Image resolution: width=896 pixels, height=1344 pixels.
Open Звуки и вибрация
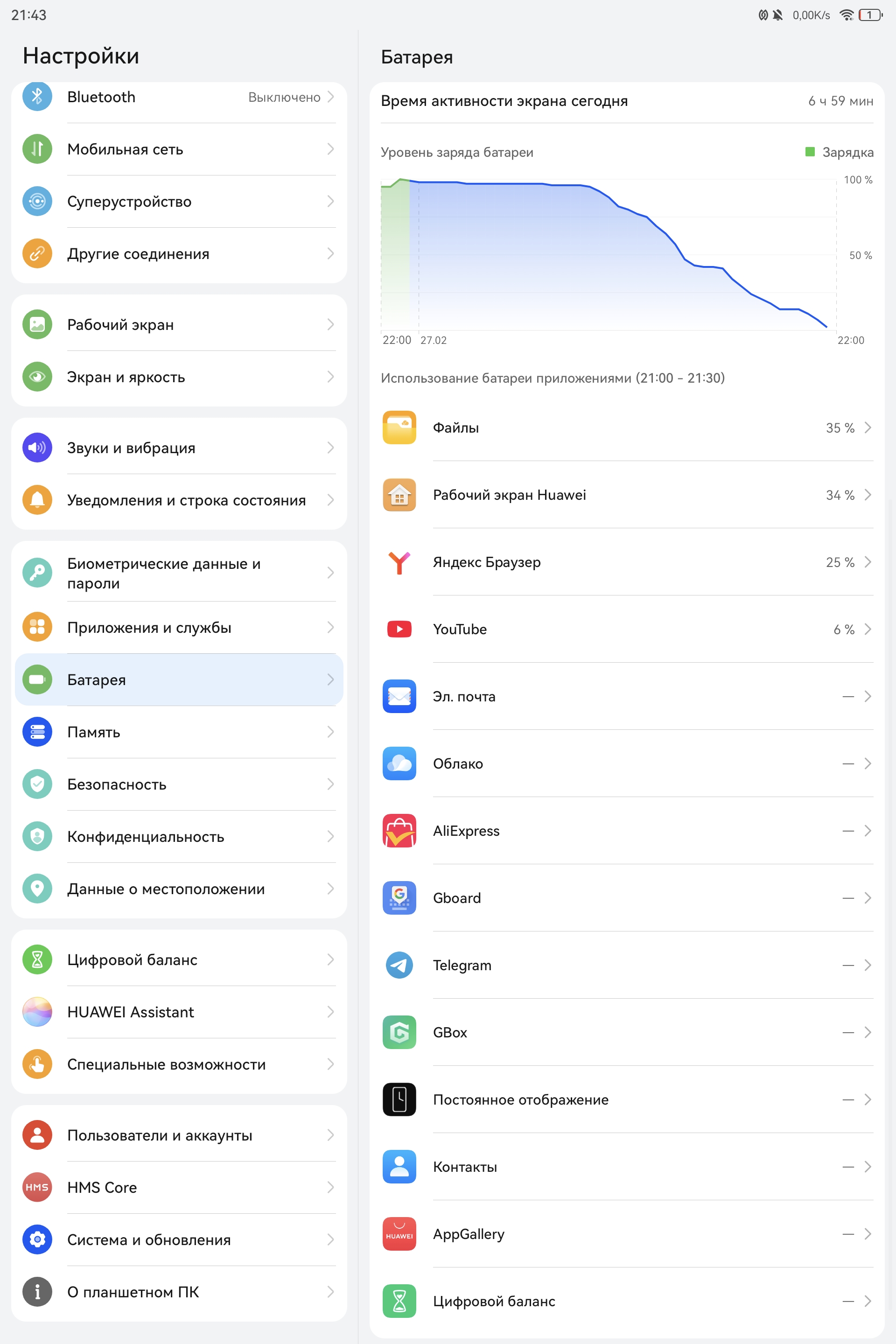point(178,448)
